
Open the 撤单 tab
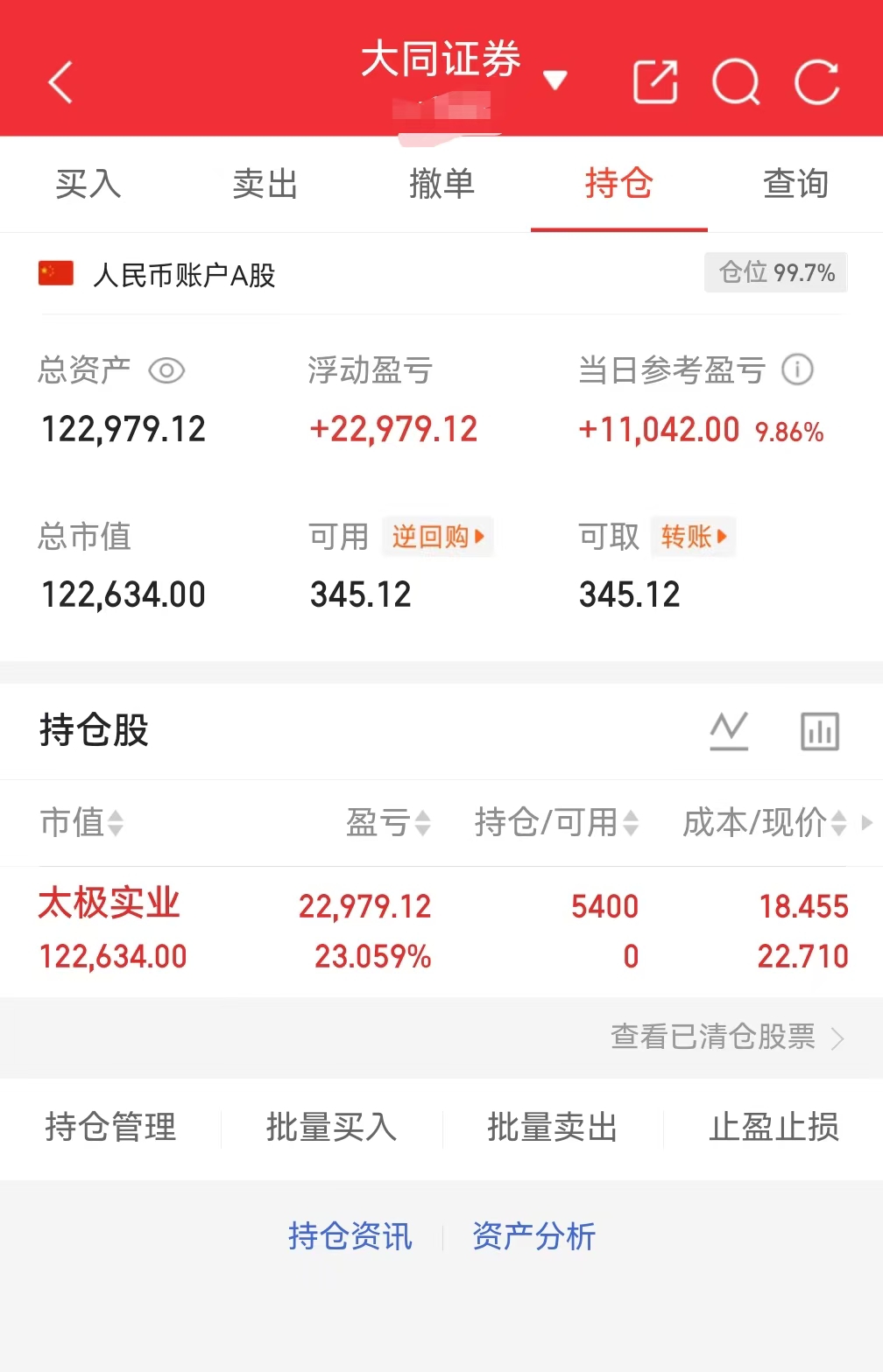[442, 184]
